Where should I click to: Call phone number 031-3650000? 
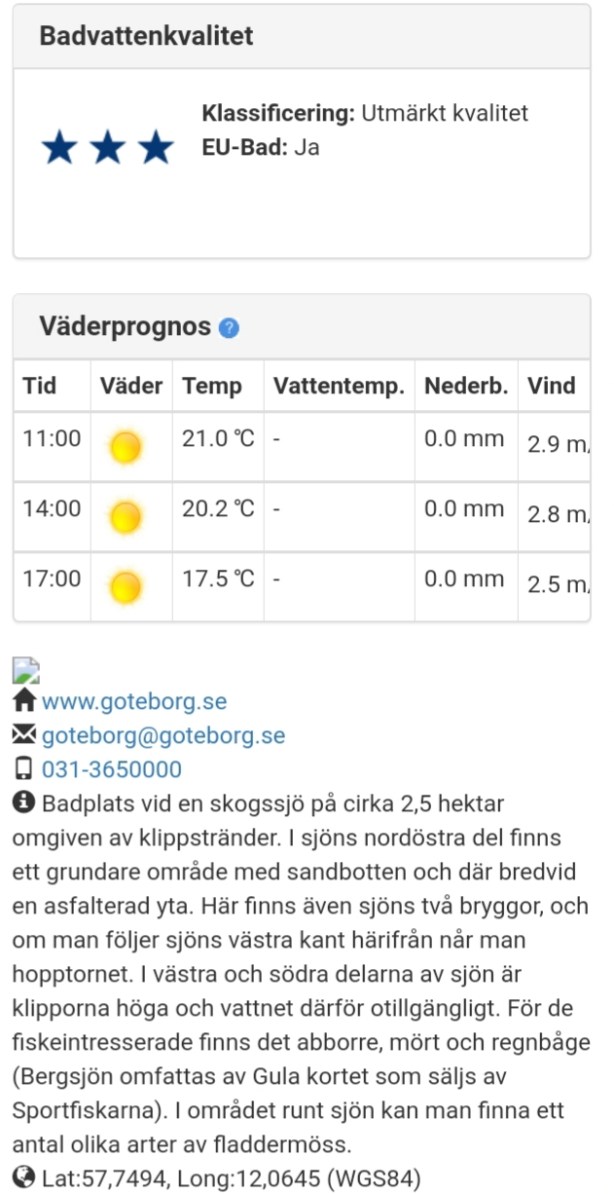click(111, 770)
